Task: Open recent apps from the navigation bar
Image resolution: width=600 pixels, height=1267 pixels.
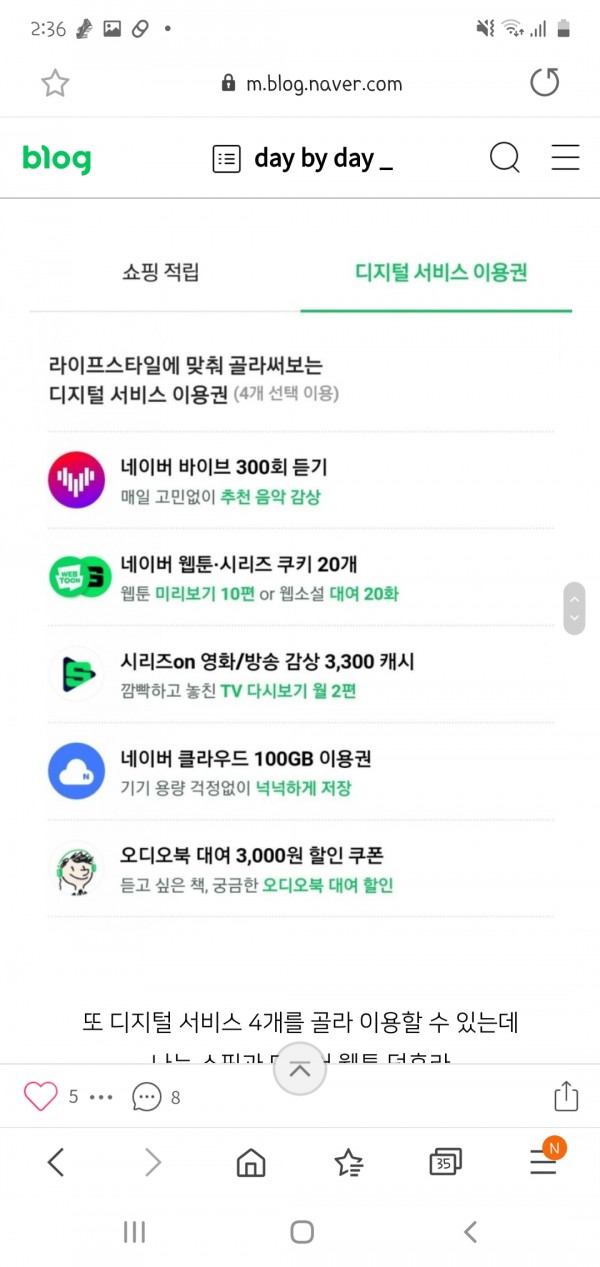Action: pyautogui.click(x=134, y=1232)
